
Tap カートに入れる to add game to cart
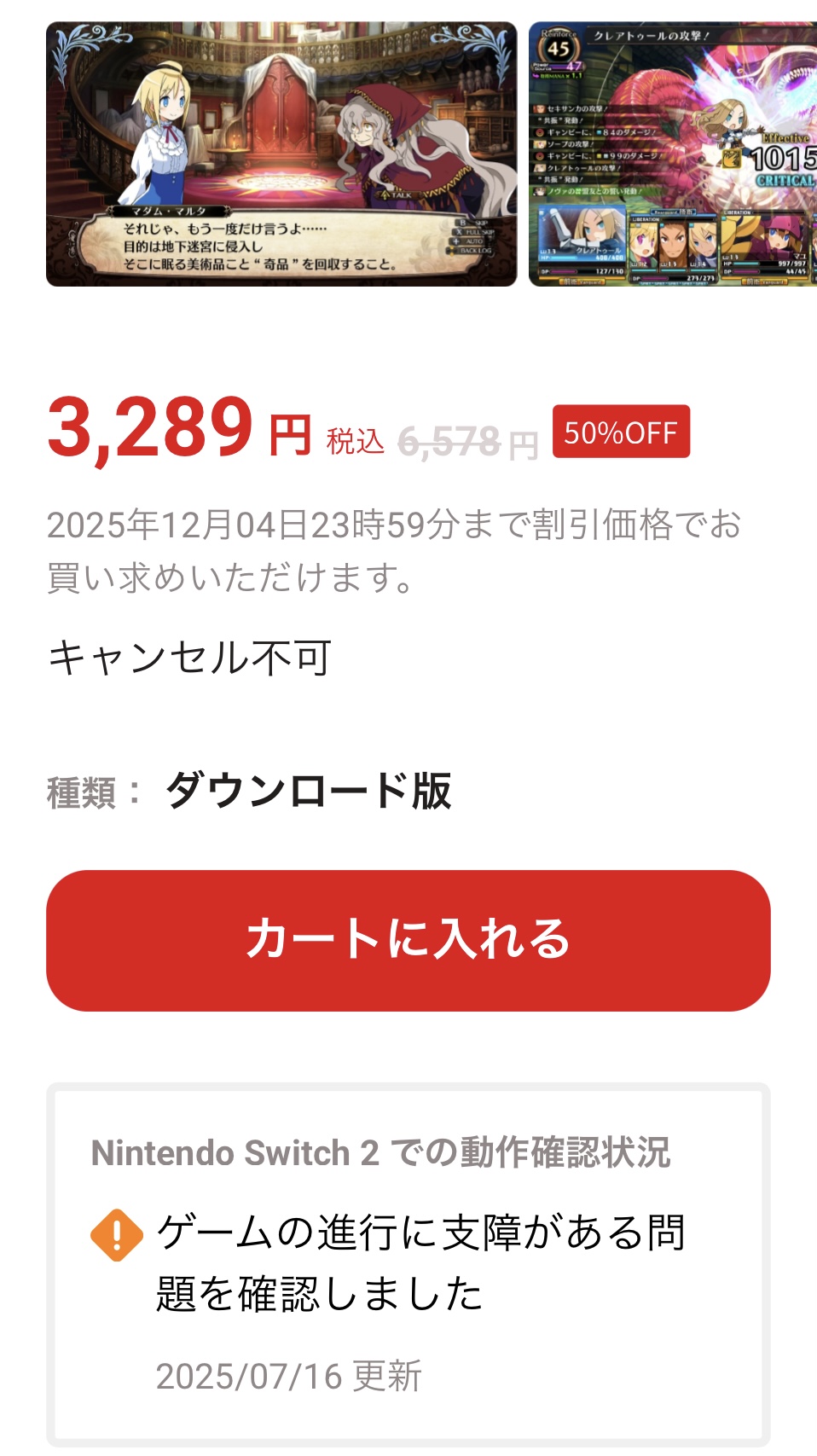click(408, 940)
